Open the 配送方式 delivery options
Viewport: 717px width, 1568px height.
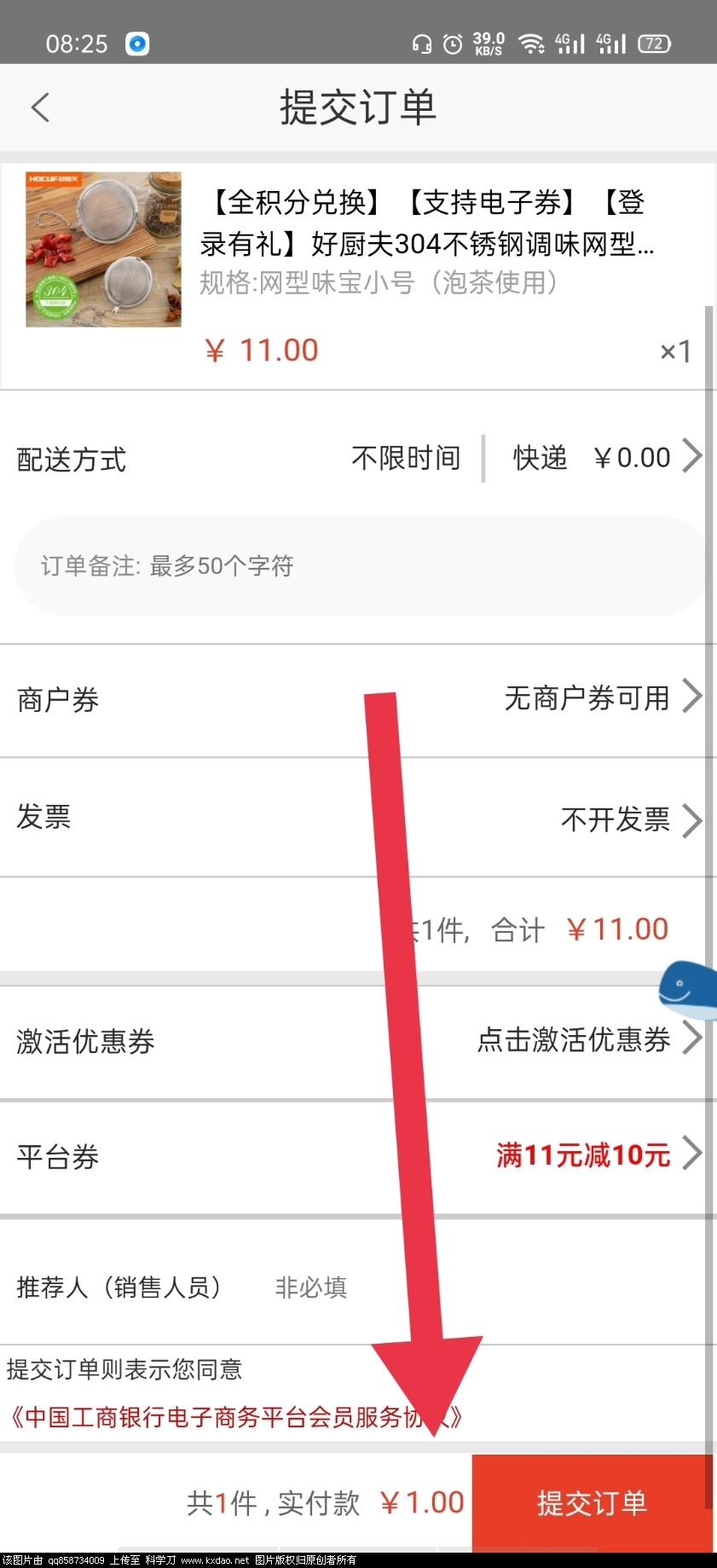pos(527,458)
